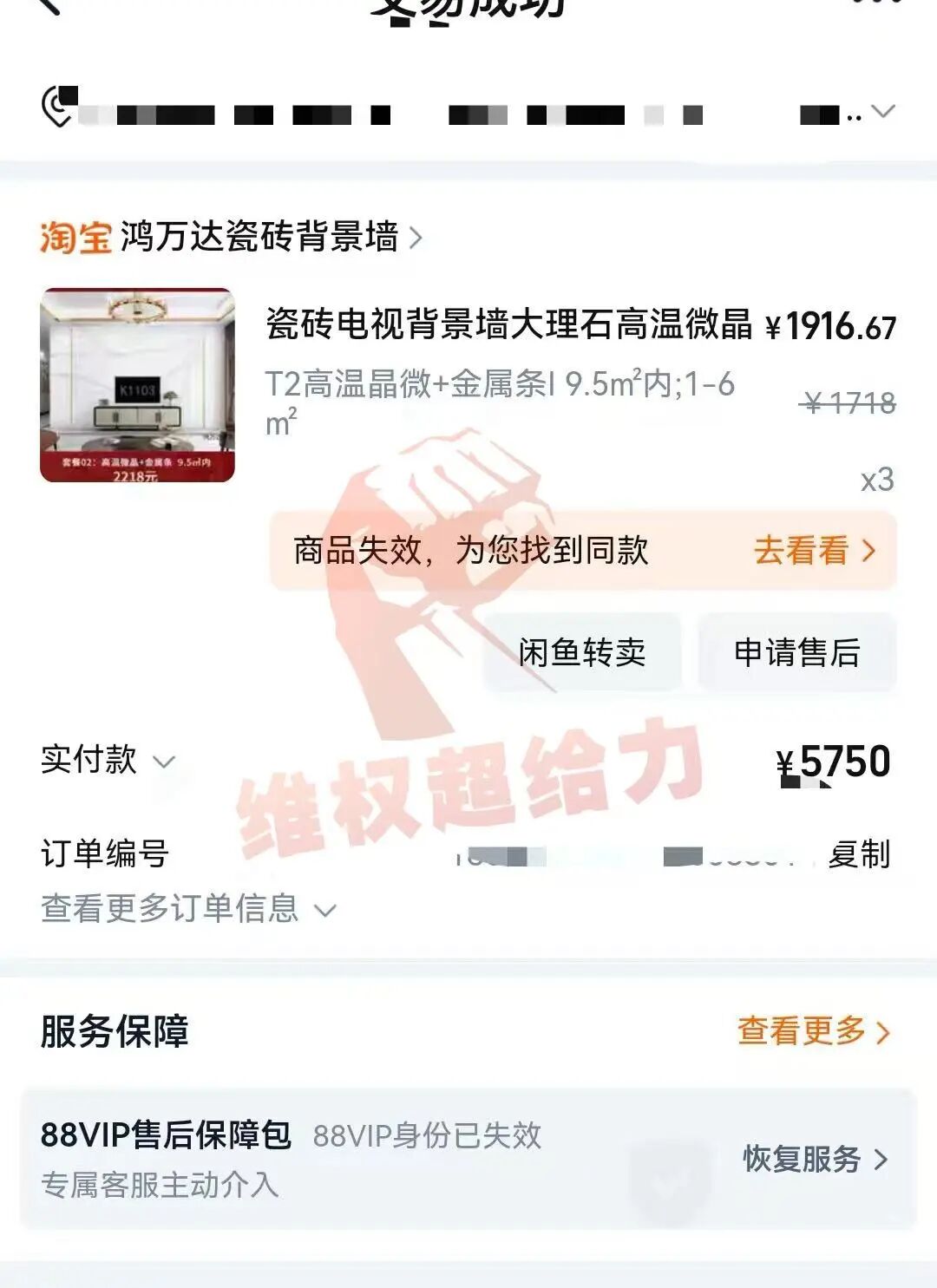Tap 申请售后 to request after-sales service
937x1288 pixels.
796,652
